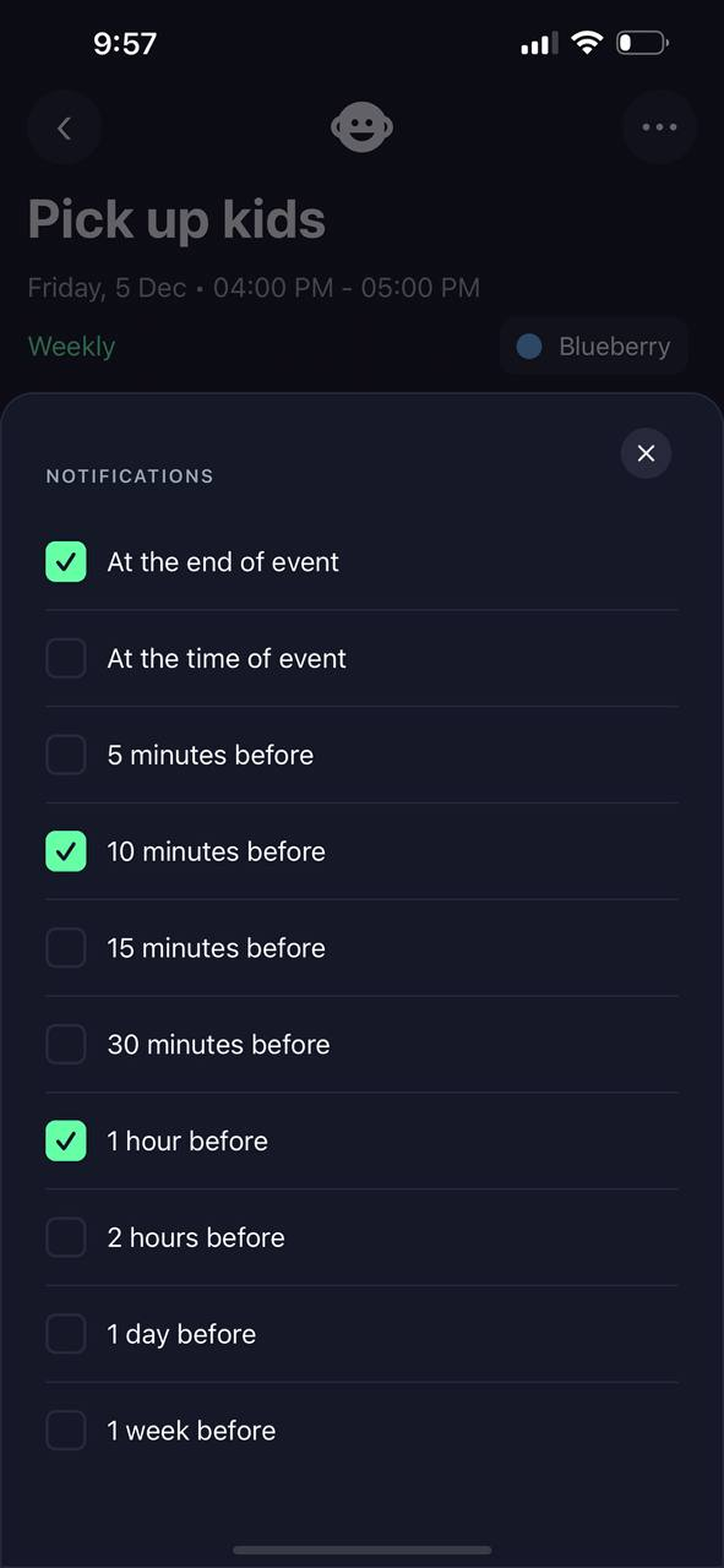Check '1 day before' notification
724x1568 pixels.
tap(66, 1333)
